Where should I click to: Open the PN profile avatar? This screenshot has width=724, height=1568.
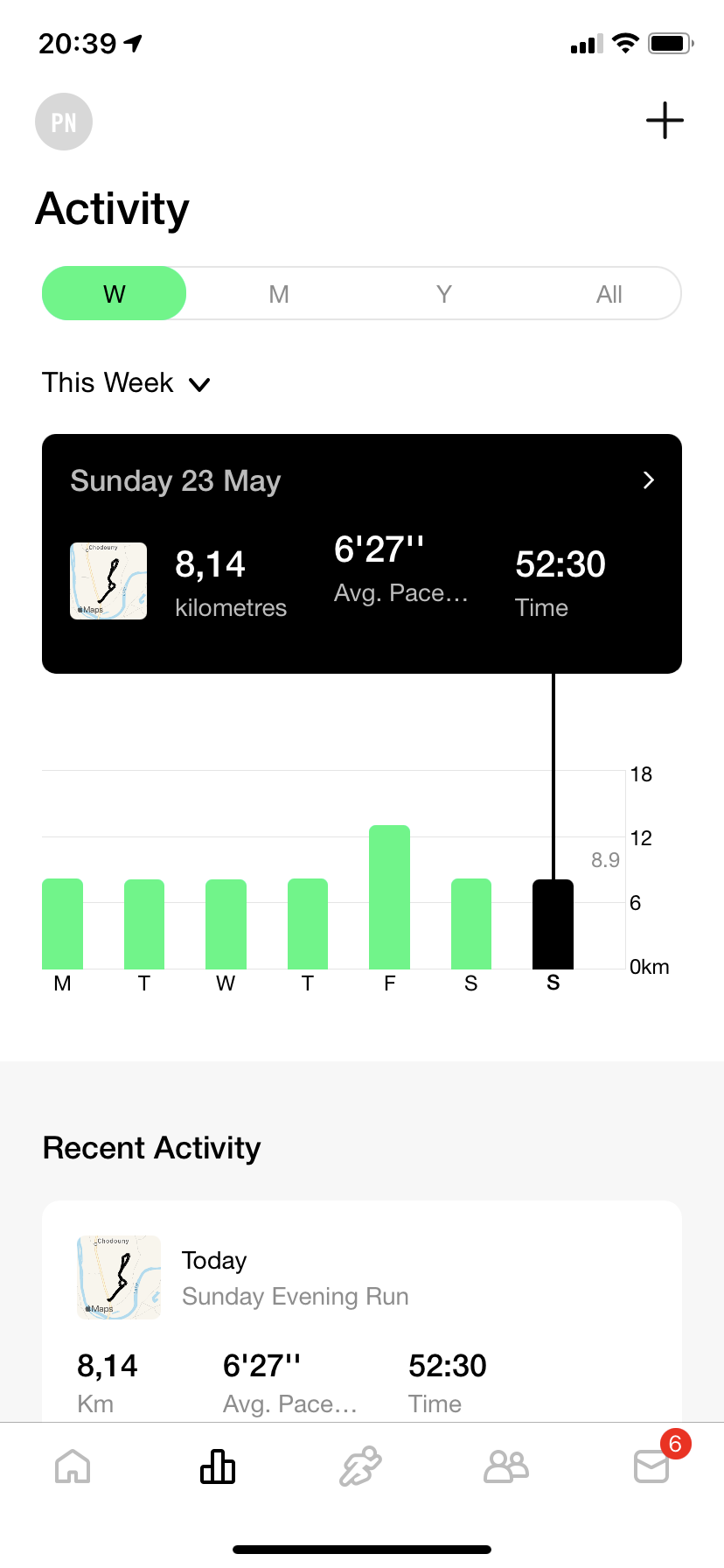(x=64, y=122)
